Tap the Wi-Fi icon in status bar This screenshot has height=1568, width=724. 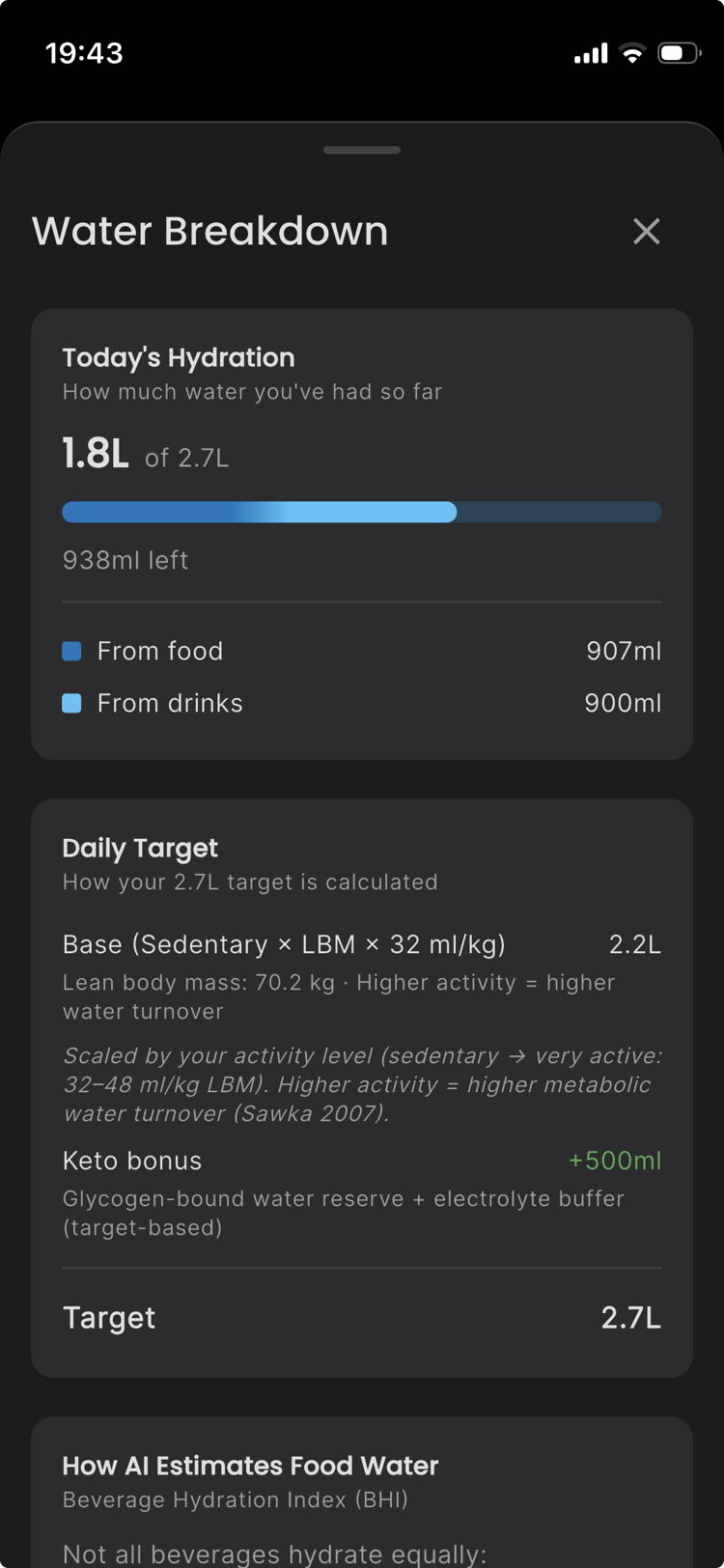coord(632,53)
